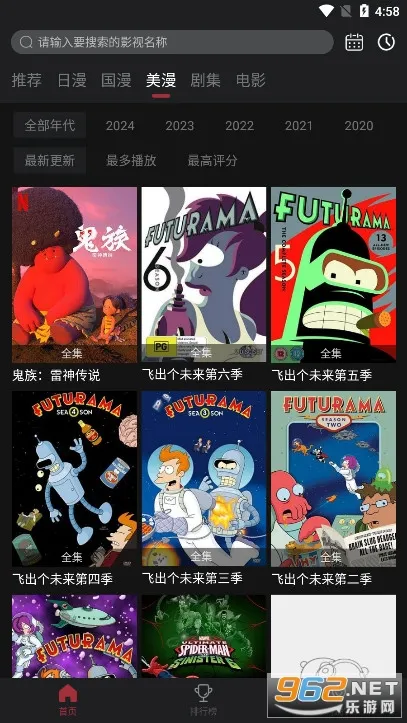Open 飞出个未来第五季
The image size is (407, 723).
333,275
